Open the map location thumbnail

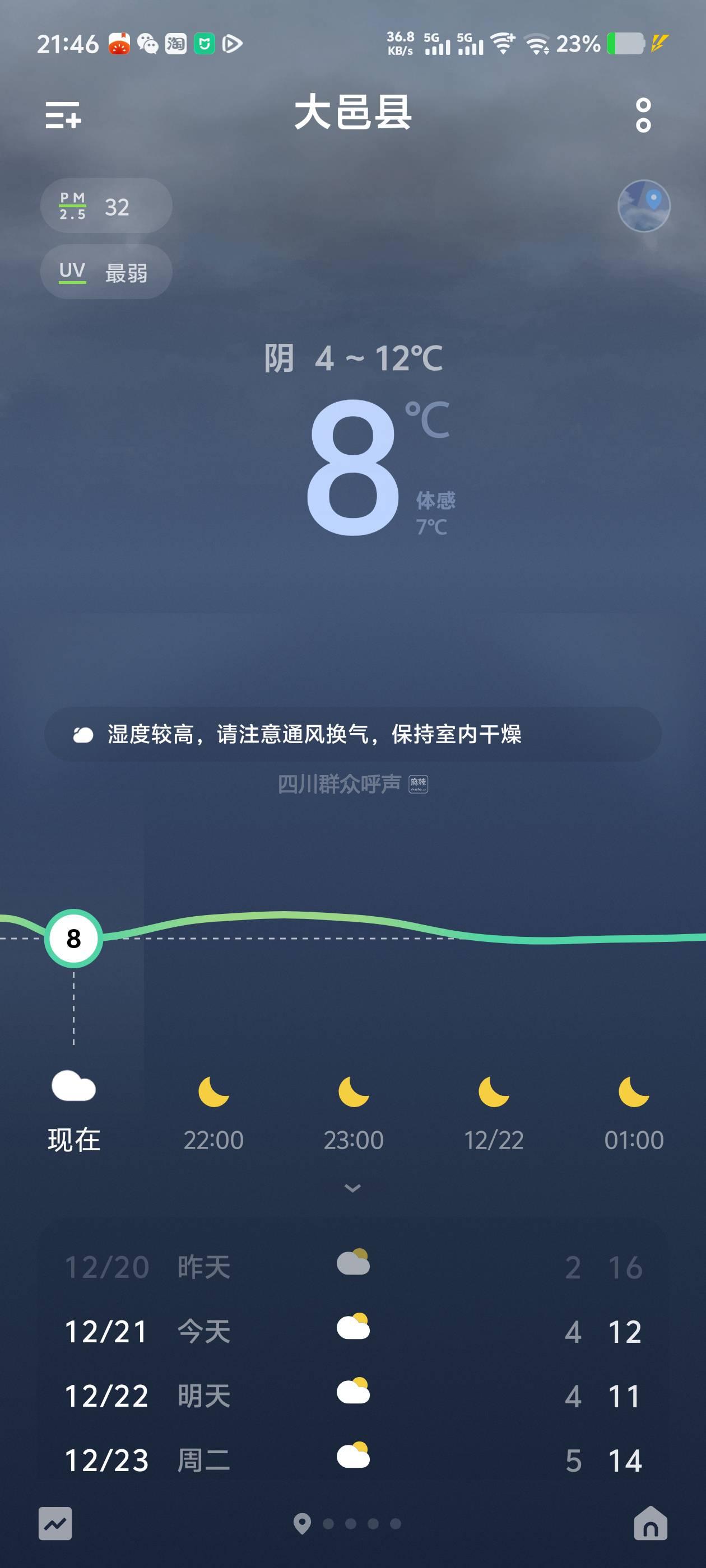[x=643, y=206]
